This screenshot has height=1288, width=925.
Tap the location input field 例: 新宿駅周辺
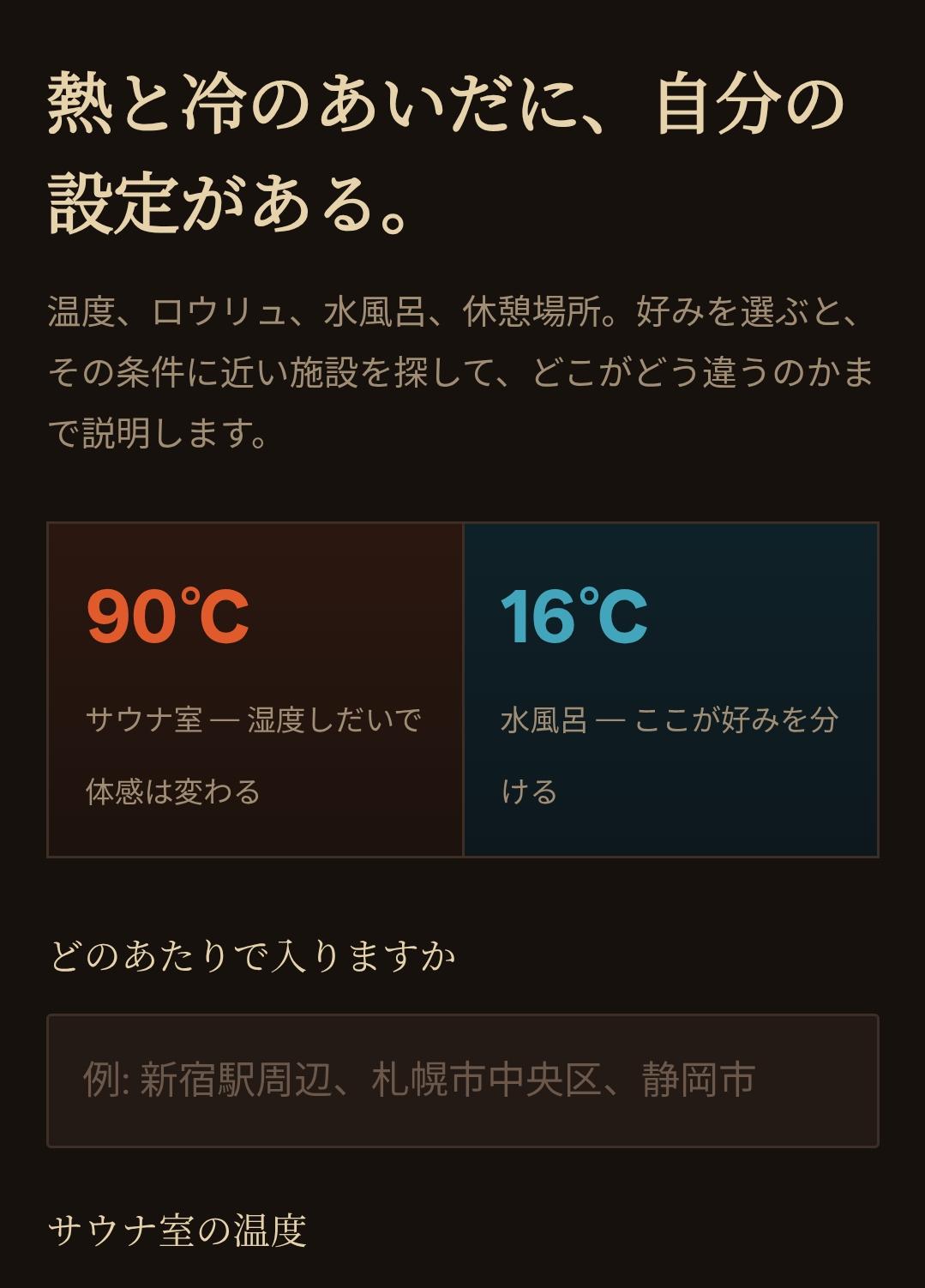pos(463,1080)
